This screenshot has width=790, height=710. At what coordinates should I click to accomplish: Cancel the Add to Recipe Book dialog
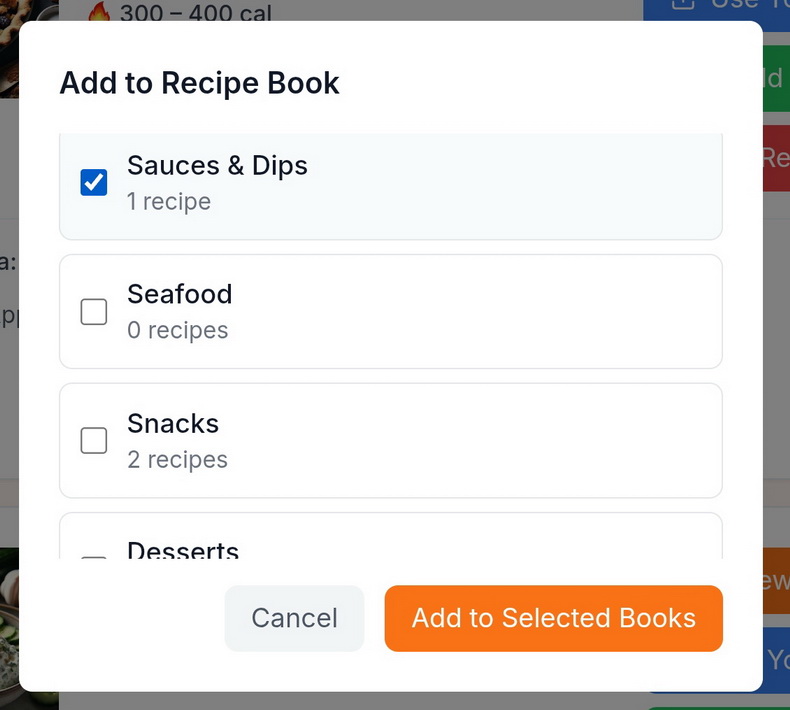pos(294,618)
